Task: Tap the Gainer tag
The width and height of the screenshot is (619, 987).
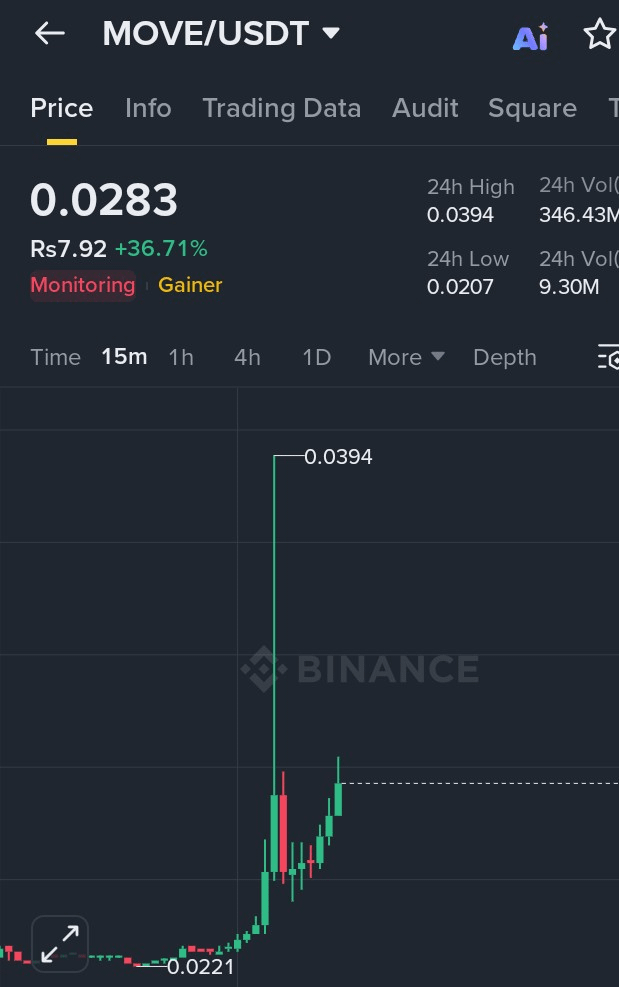Action: [190, 285]
